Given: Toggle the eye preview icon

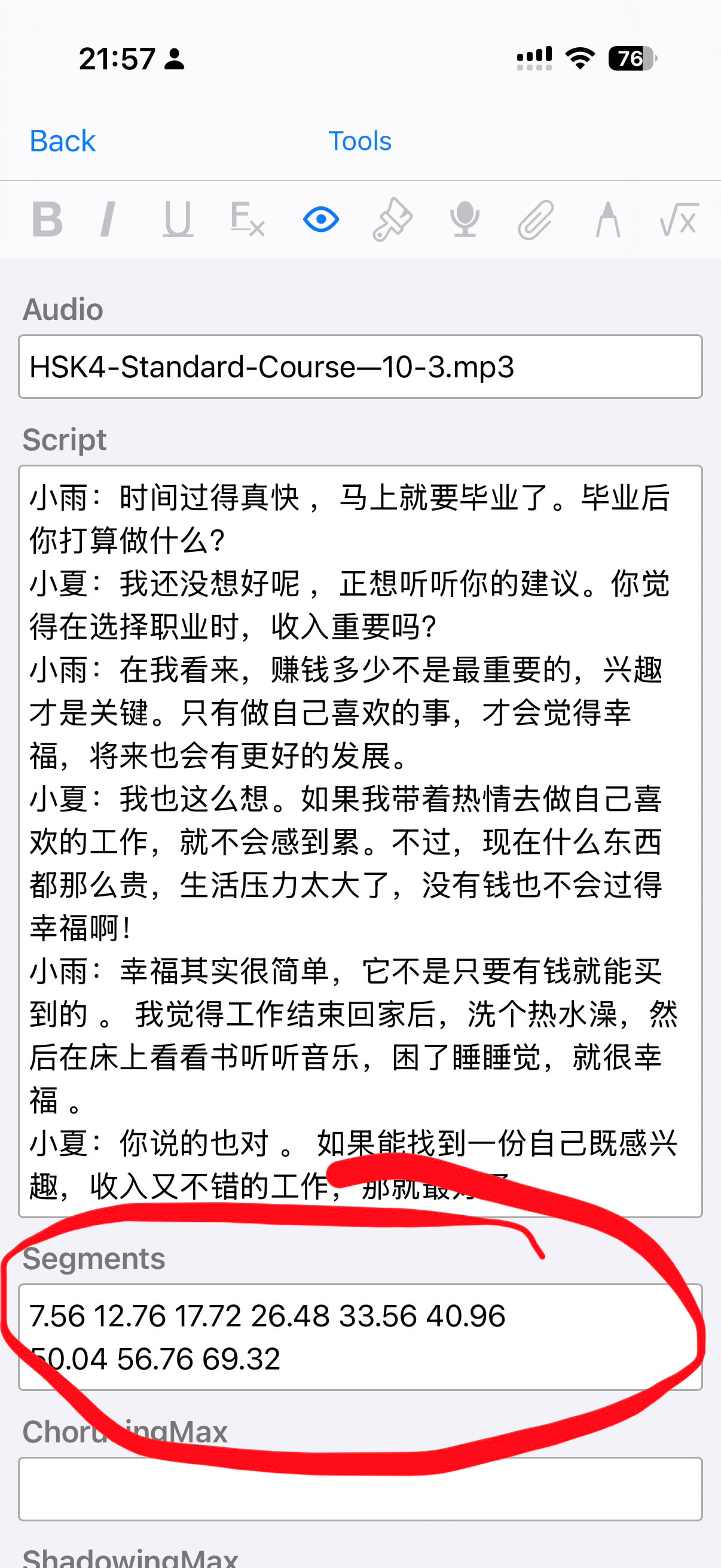Looking at the screenshot, I should click(320, 219).
